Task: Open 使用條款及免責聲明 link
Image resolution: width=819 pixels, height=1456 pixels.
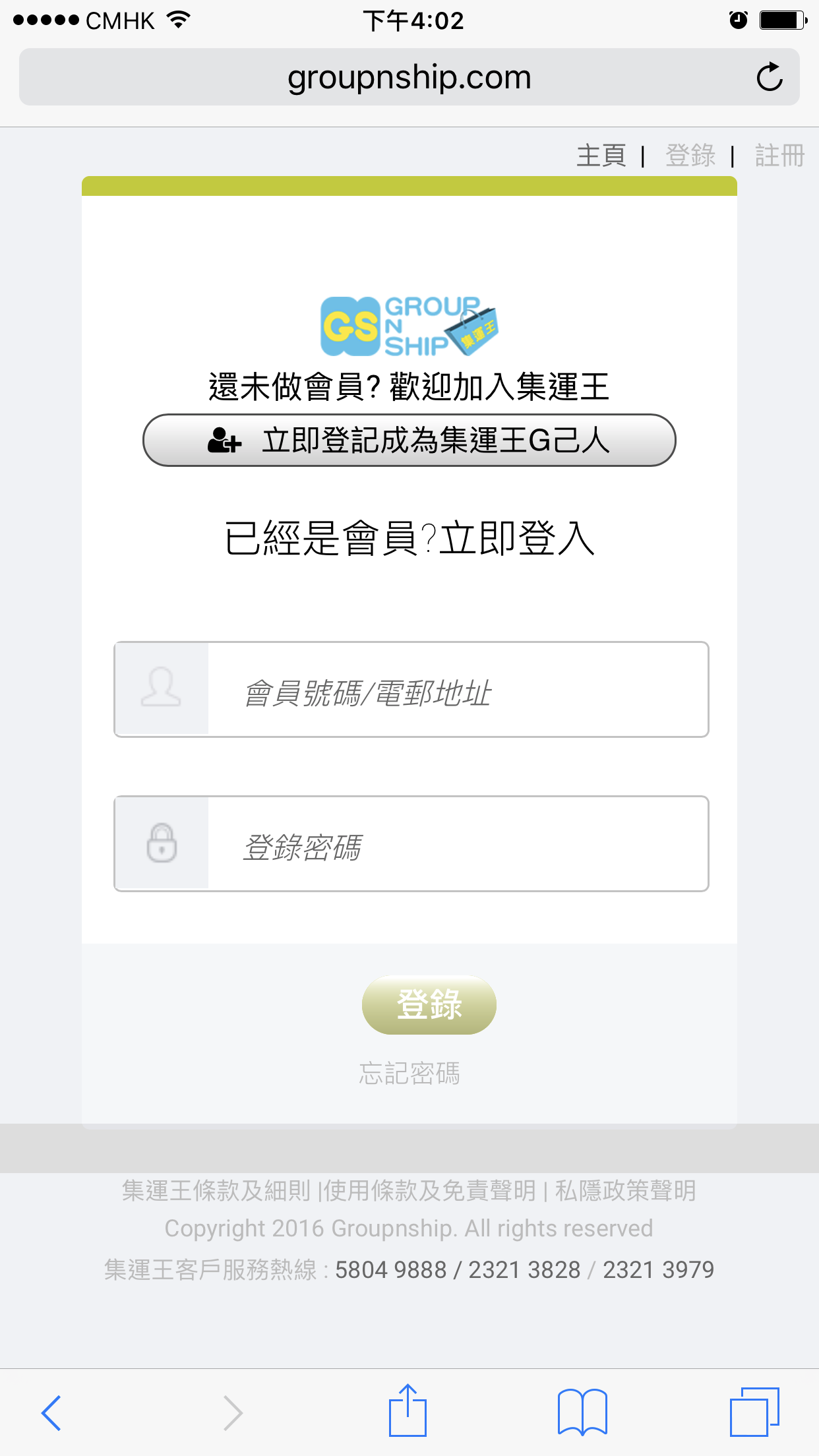Action: 429,1190
